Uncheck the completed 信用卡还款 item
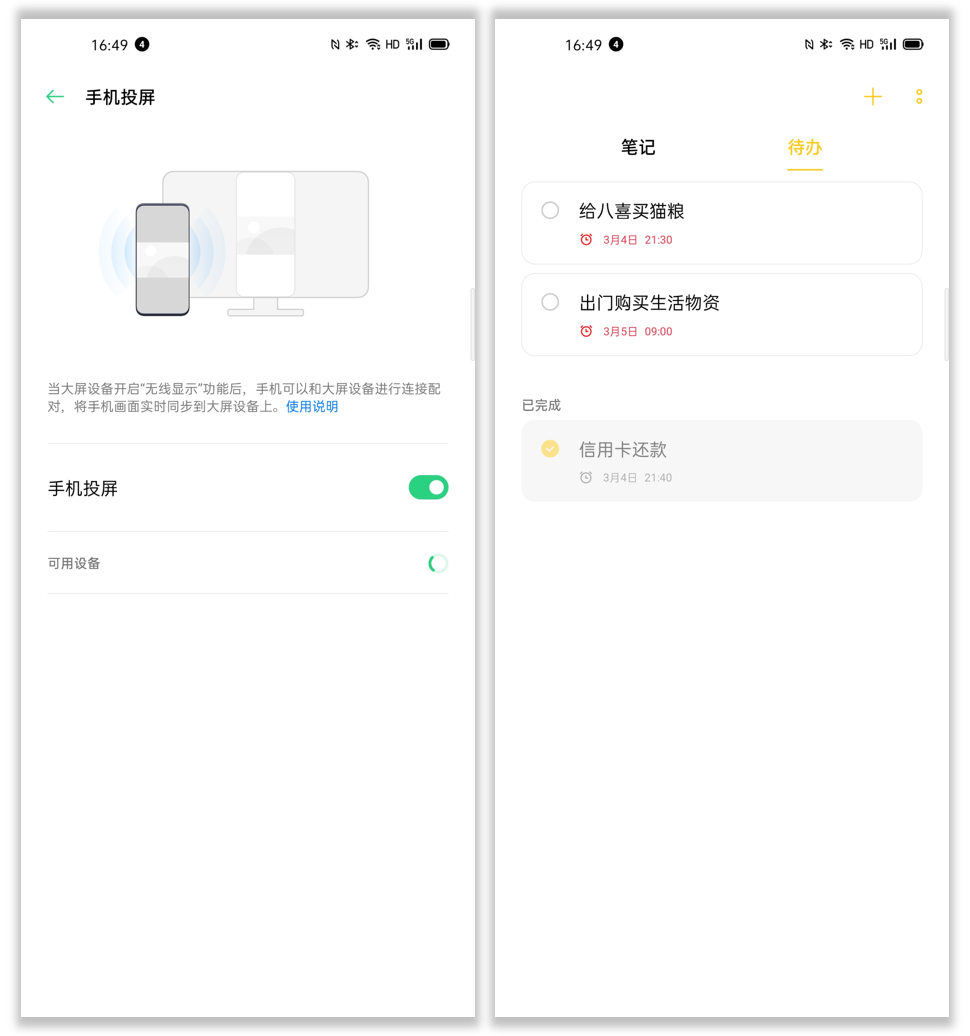Image resolution: width=970 pixels, height=1036 pixels. coord(550,449)
